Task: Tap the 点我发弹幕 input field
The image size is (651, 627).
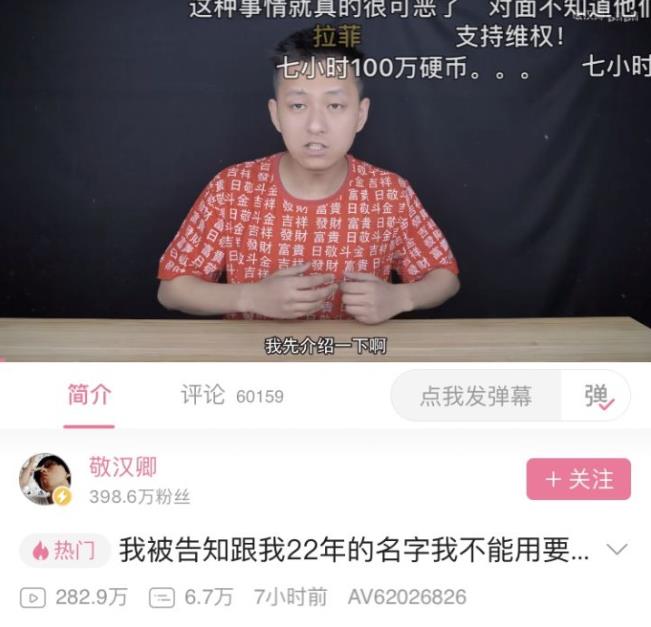Action: tap(476, 396)
